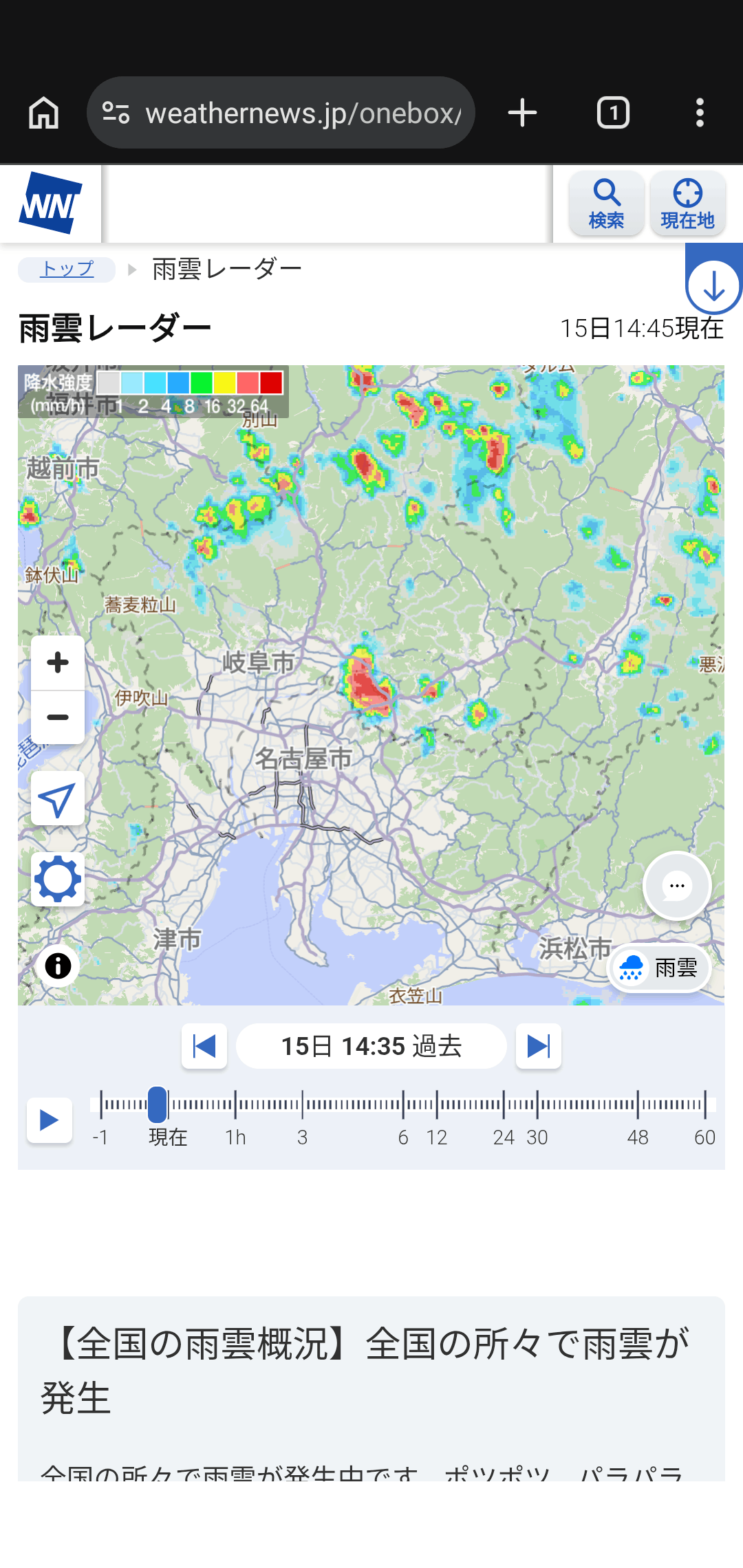Screen dimensions: 743x1568
Task: Go to the トップ breadcrumb link
Action: click(x=67, y=269)
